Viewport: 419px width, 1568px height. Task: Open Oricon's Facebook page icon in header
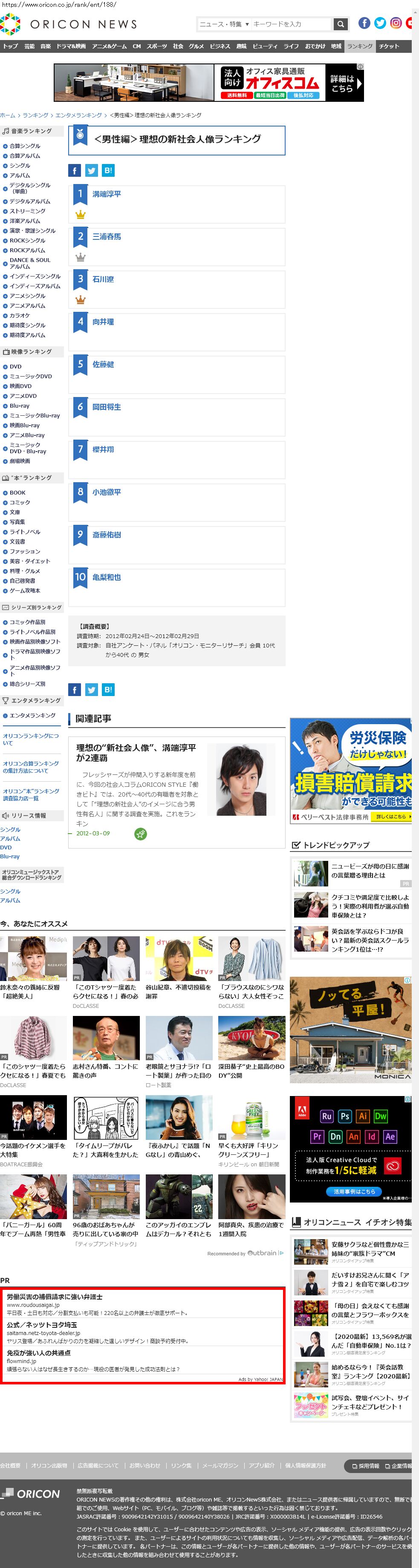point(364,23)
